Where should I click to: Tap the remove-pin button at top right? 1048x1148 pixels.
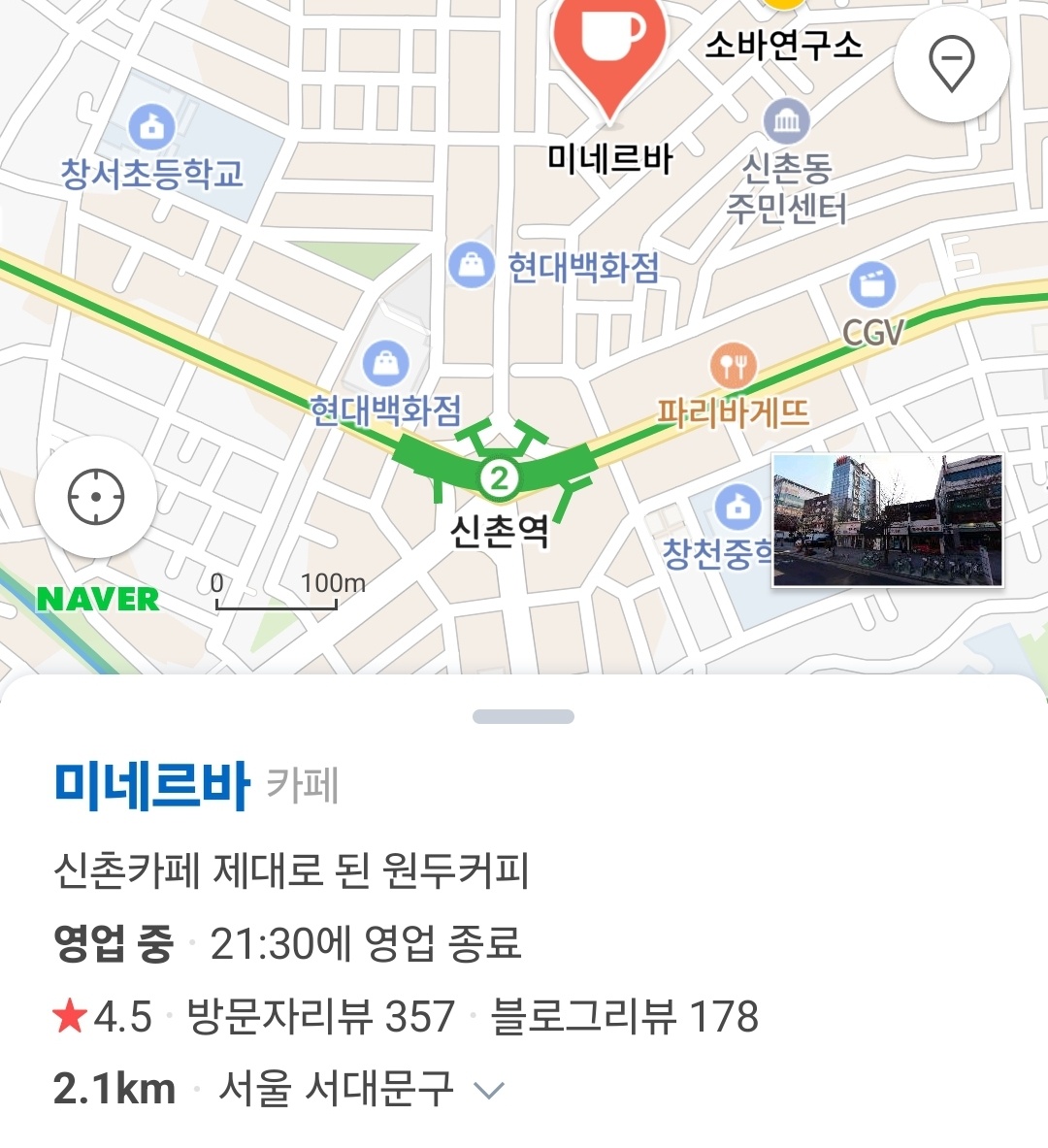click(951, 64)
